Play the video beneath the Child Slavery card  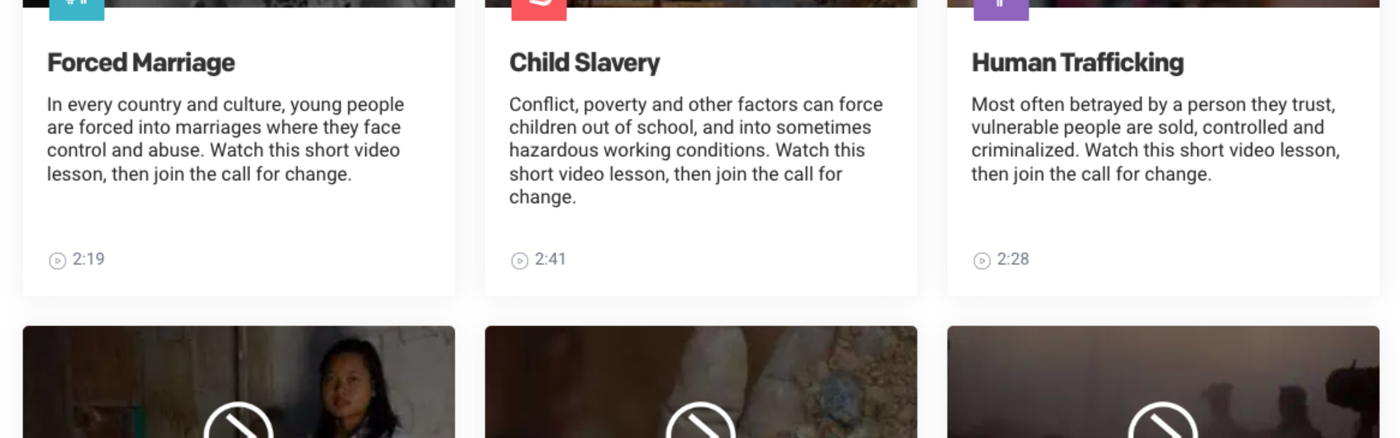700,423
